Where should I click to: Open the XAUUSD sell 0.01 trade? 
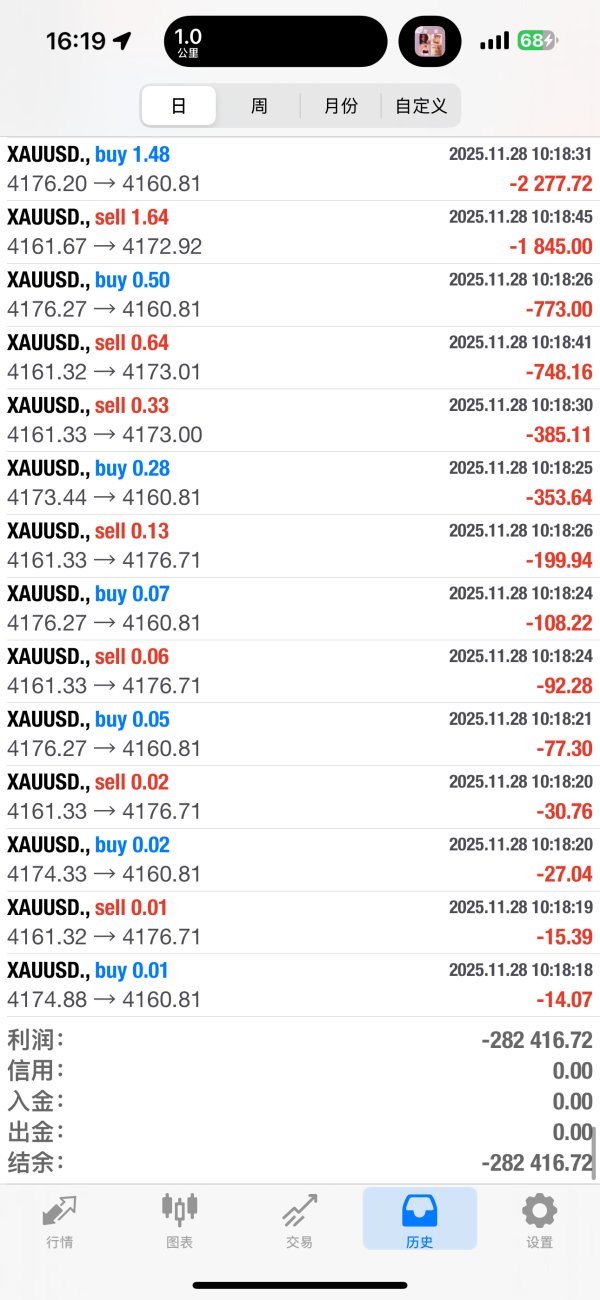[300, 922]
